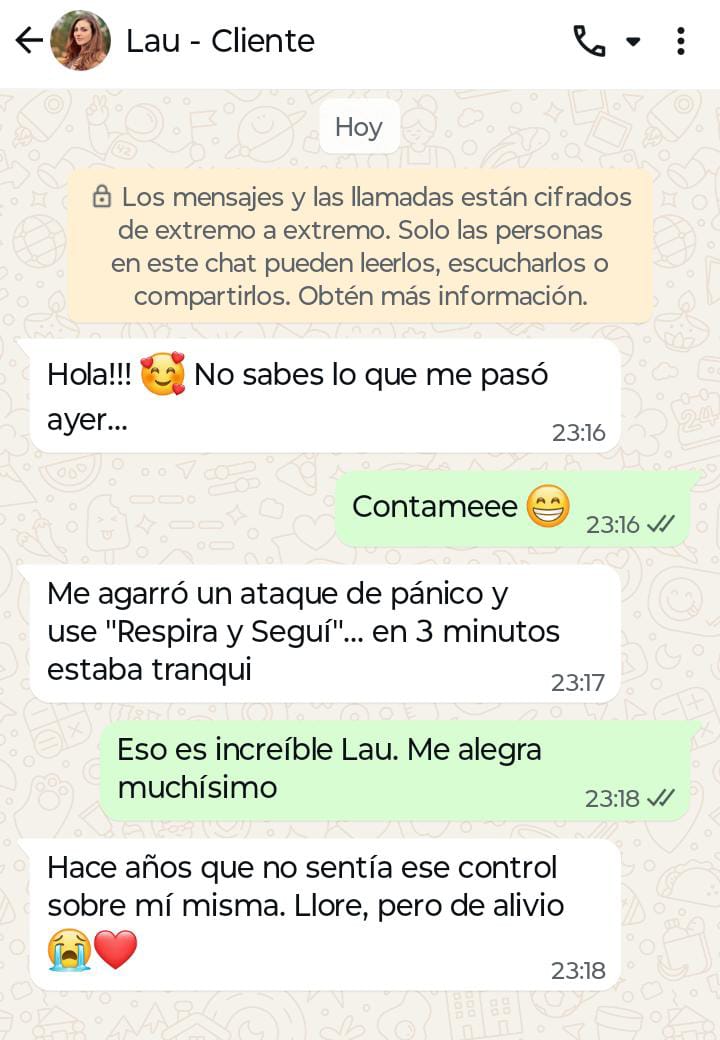Open contact info for Lau - Cliente
Image resolution: width=720 pixels, height=1040 pixels.
click(220, 41)
